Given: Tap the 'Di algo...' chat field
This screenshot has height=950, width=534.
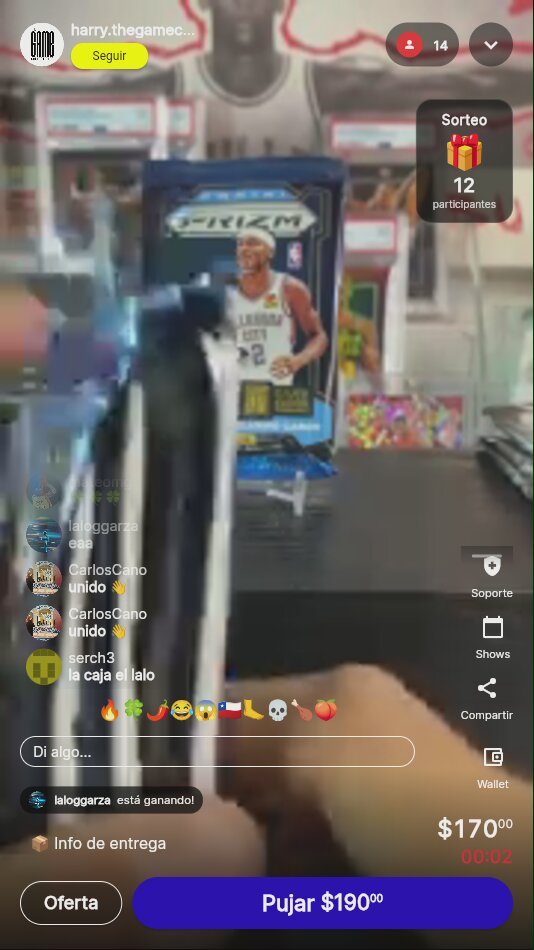Looking at the screenshot, I should pyautogui.click(x=217, y=752).
